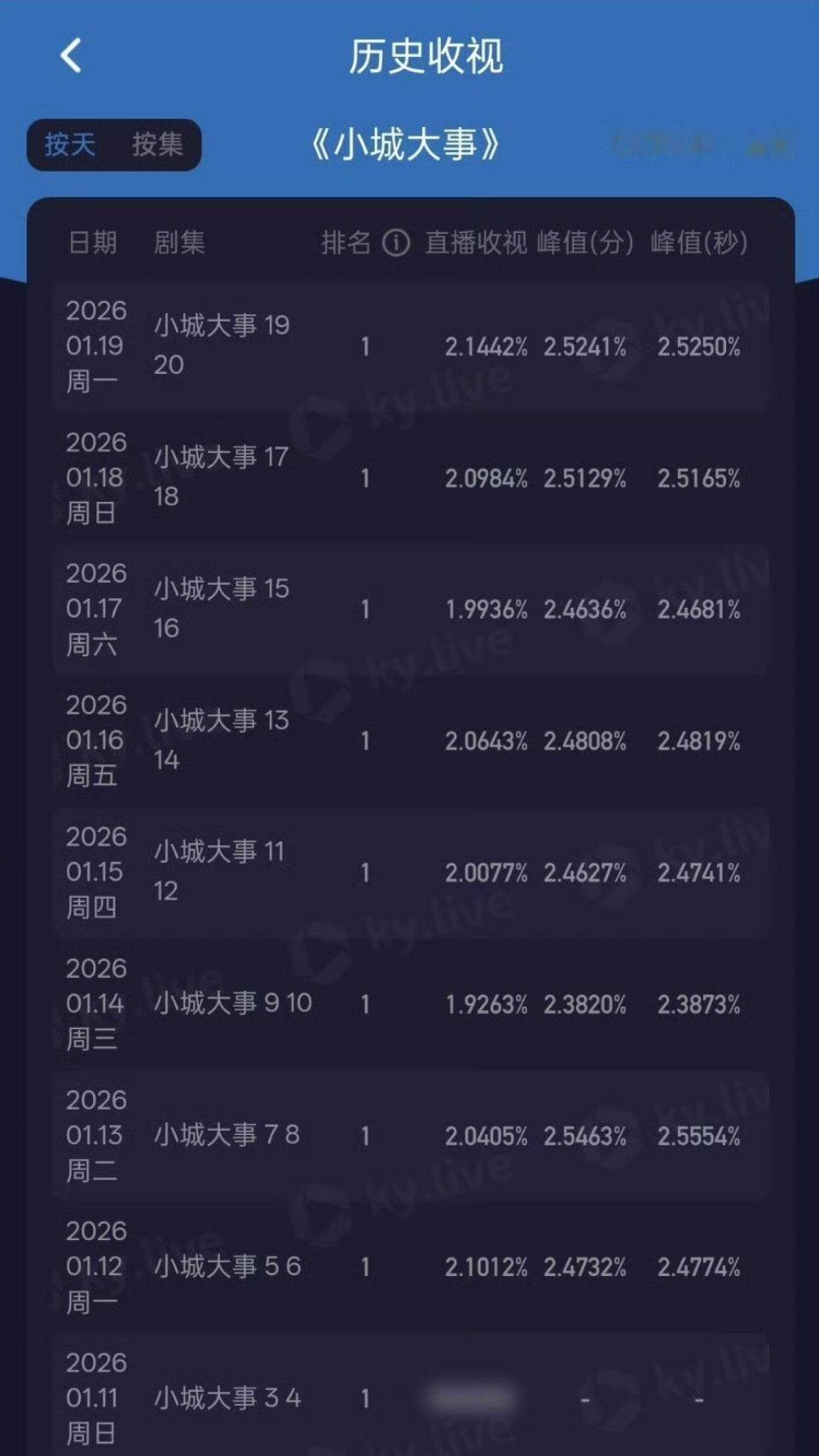Open the 2026.01.13 周二 ratings row

96,1135
